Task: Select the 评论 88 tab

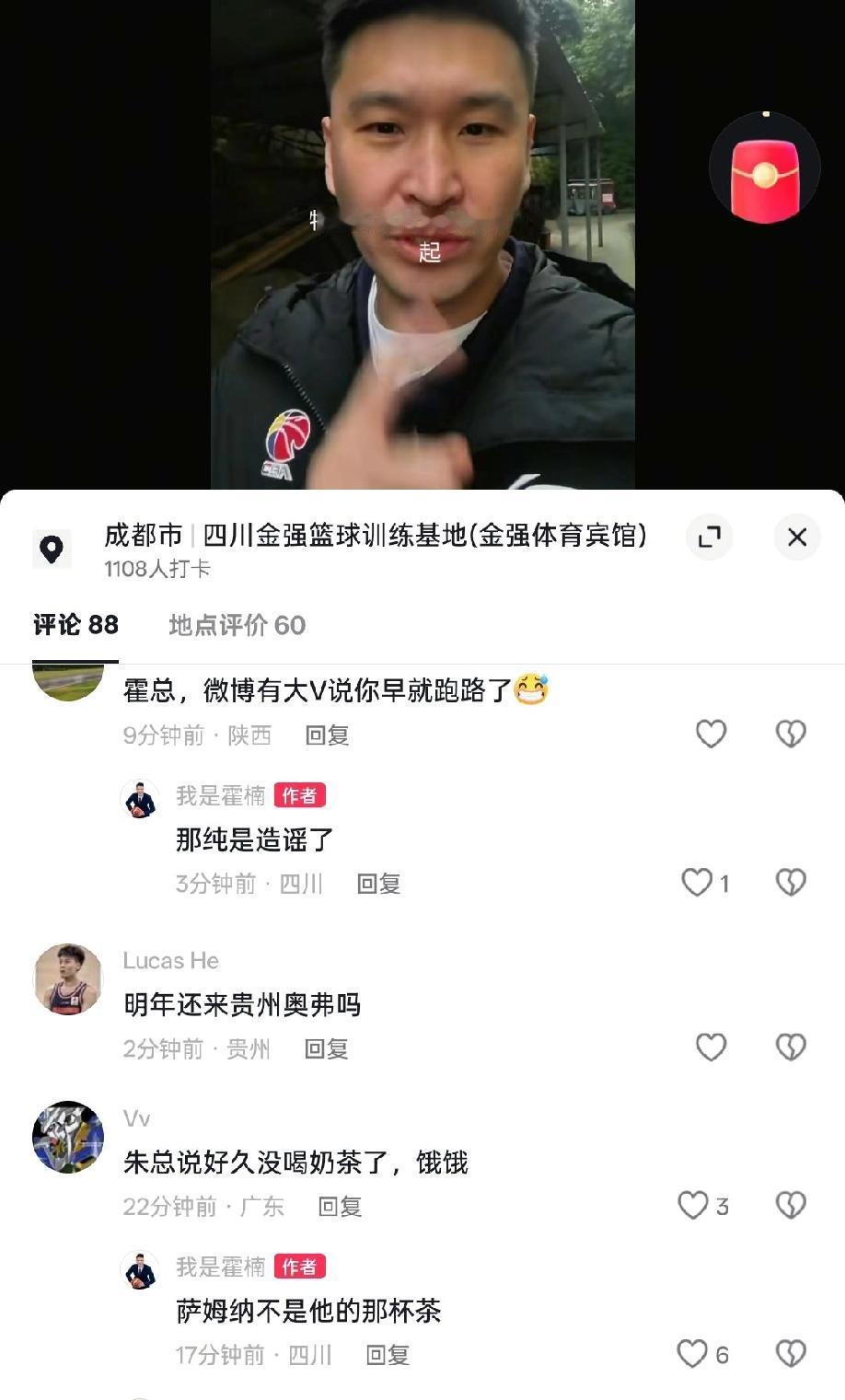Action: (74, 625)
